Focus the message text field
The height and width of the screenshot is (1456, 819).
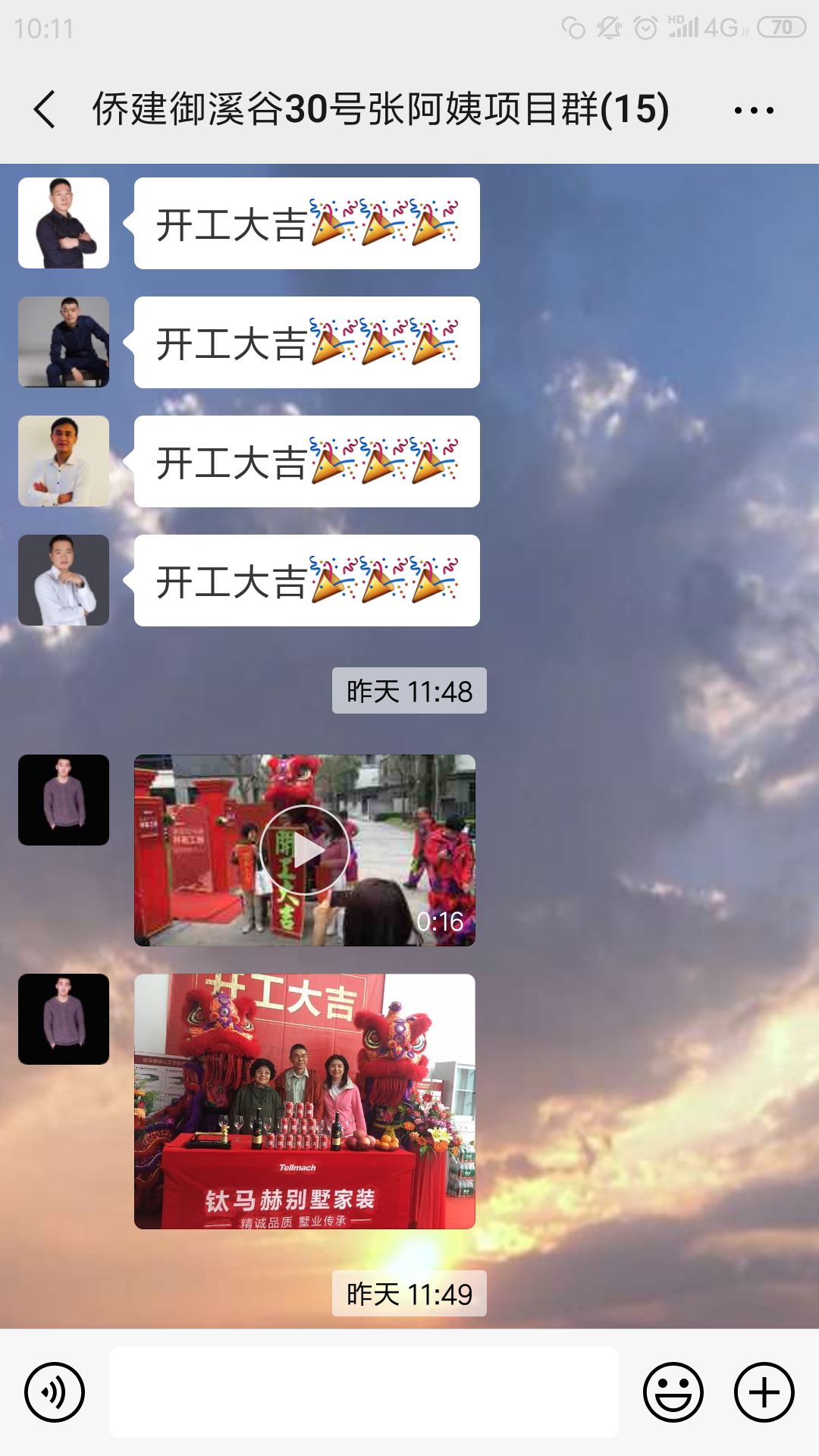click(364, 1392)
